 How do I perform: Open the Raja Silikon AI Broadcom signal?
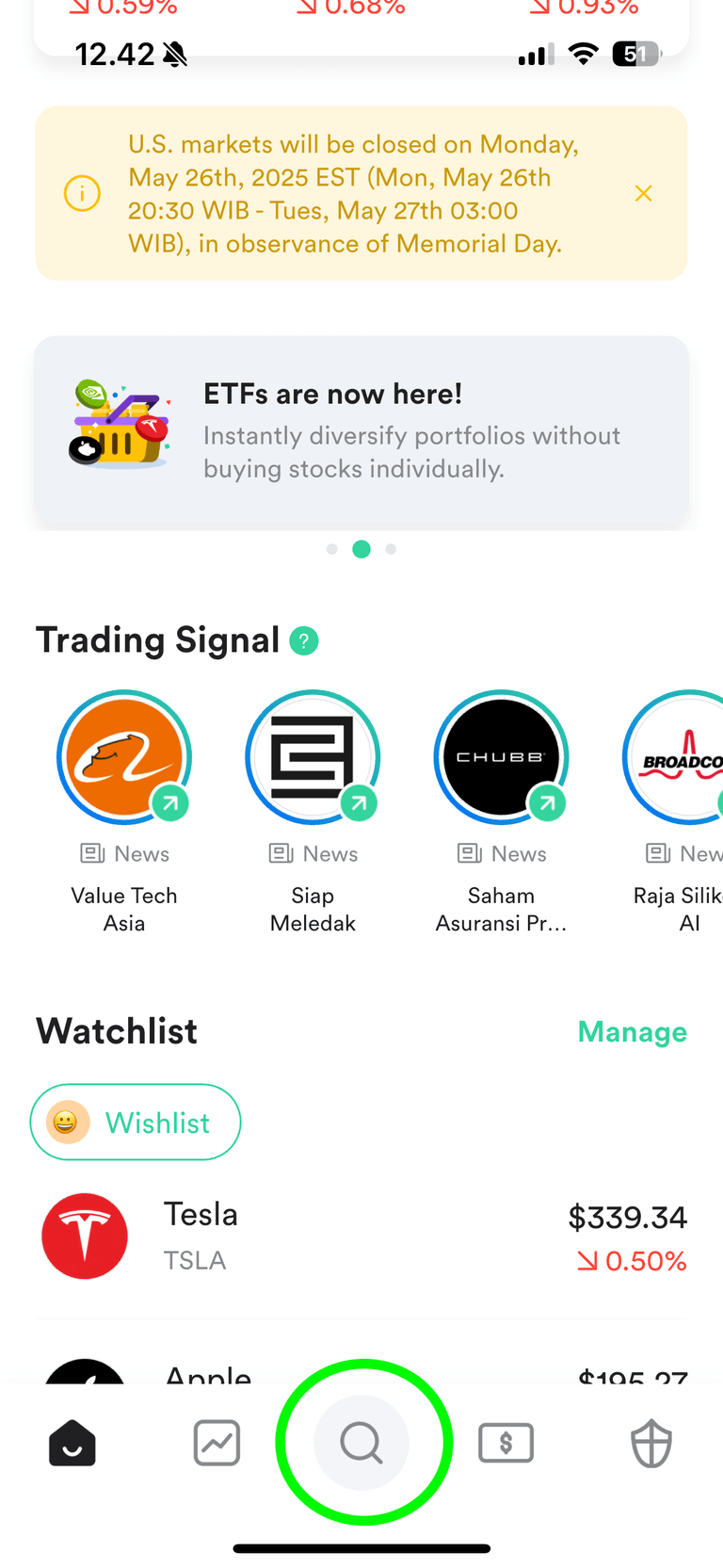point(680,758)
